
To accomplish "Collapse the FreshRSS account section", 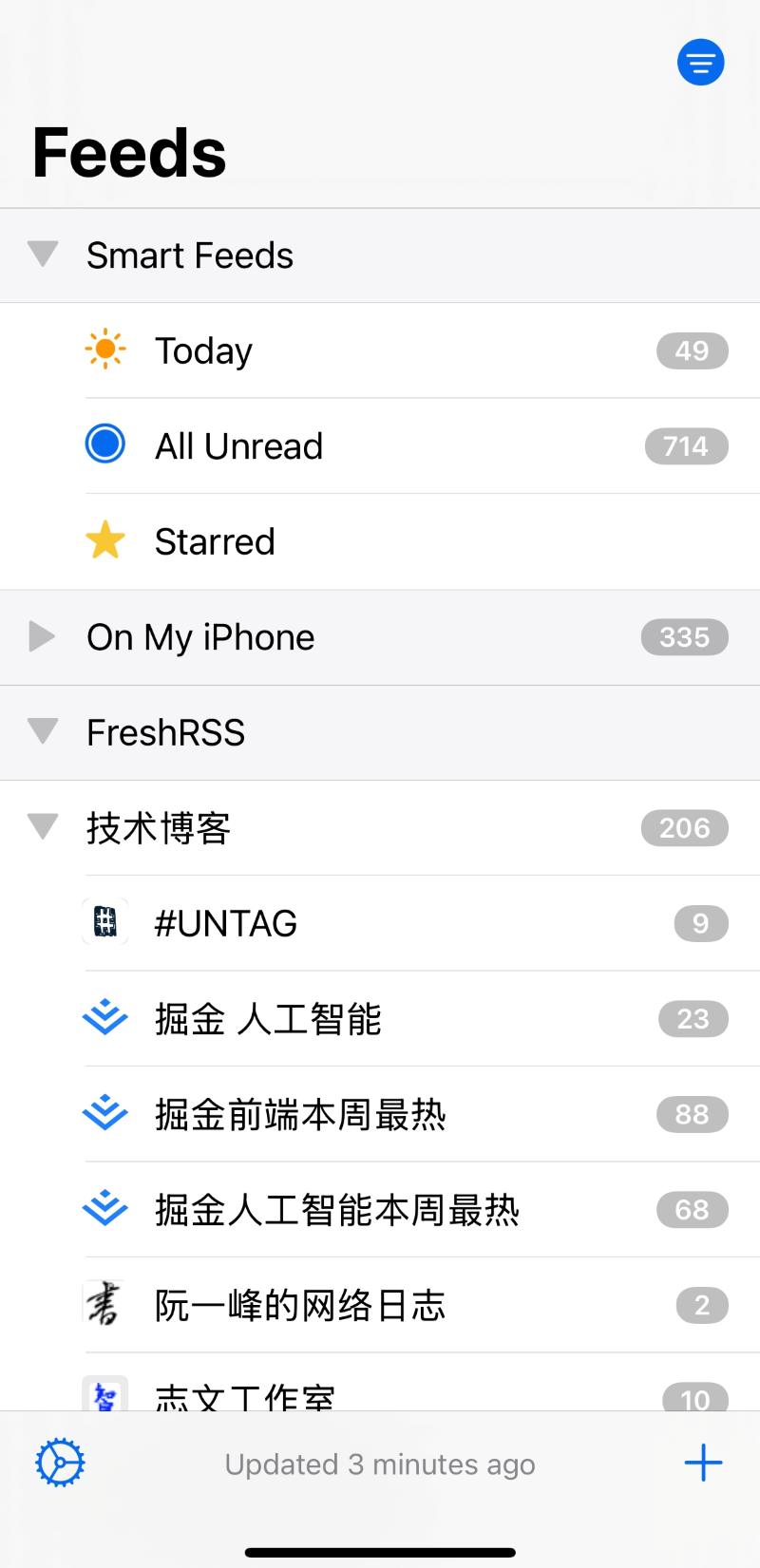I will point(43,731).
